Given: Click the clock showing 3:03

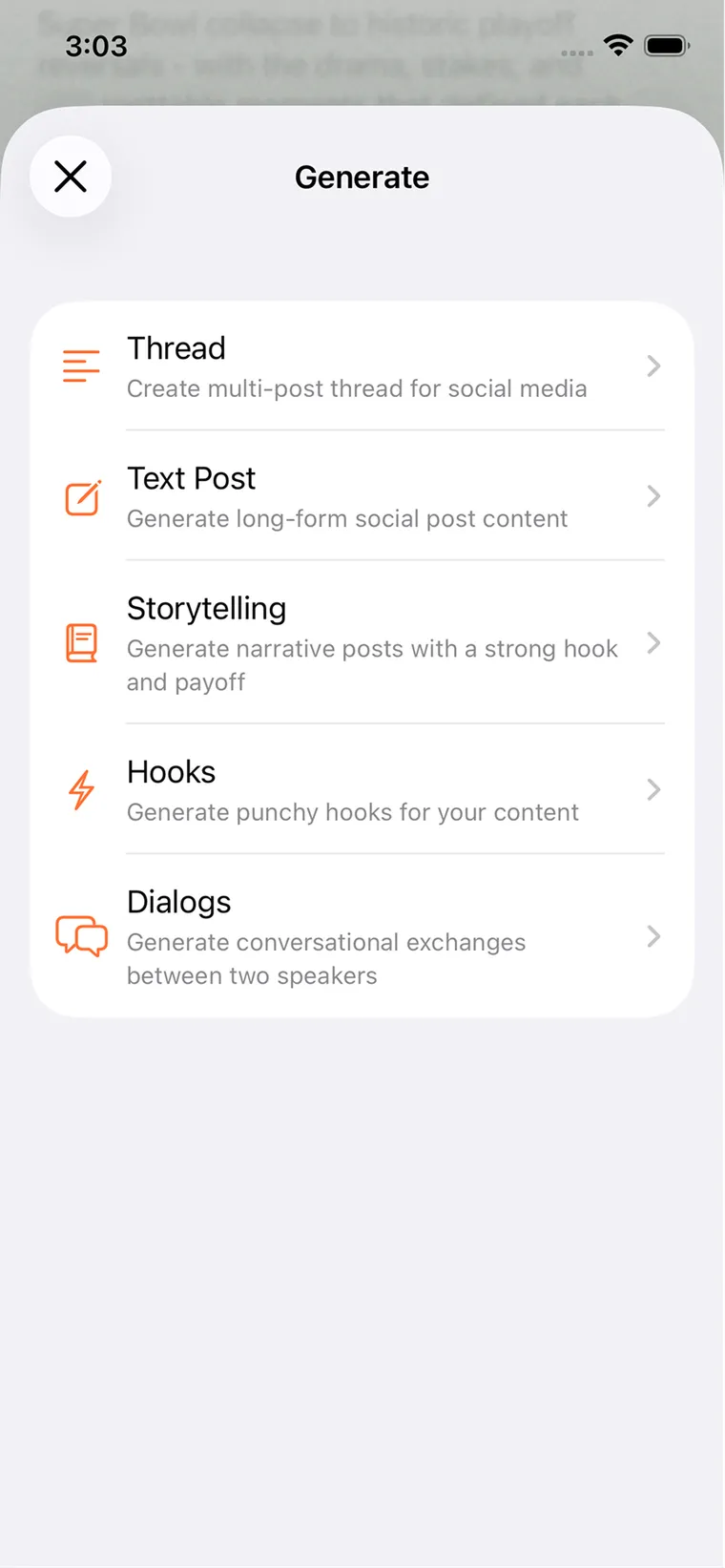Looking at the screenshot, I should pos(96,46).
